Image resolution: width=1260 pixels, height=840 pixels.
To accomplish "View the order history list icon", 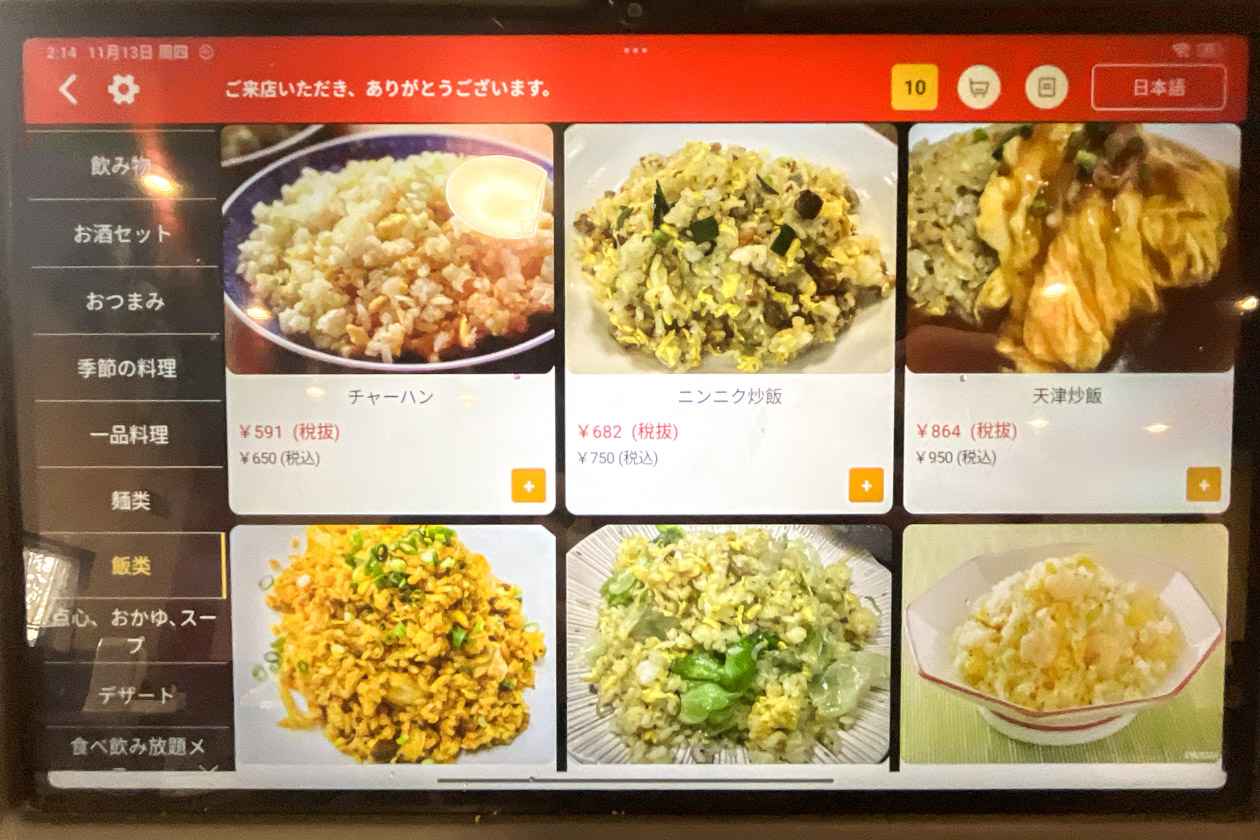I will [x=1046, y=88].
